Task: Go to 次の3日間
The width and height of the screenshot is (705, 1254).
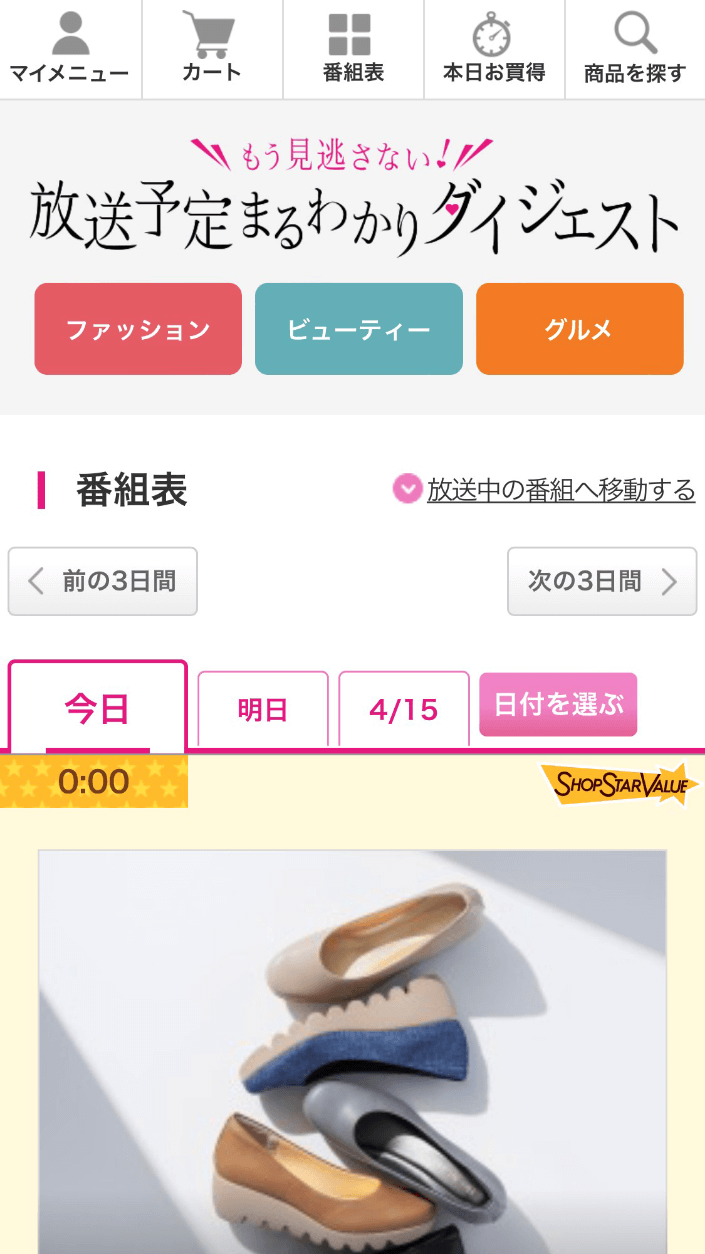Action: point(601,581)
